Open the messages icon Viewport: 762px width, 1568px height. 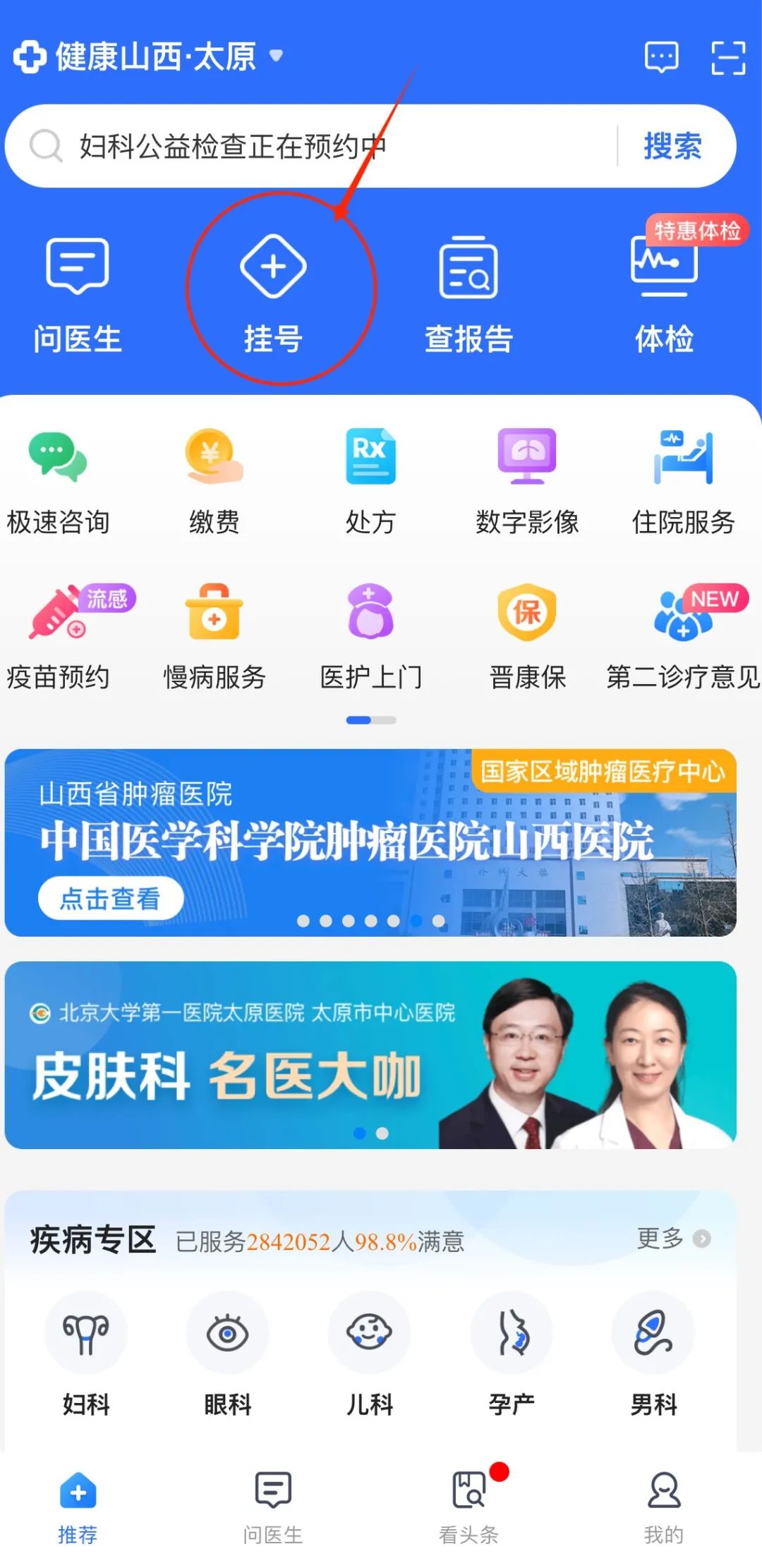pos(661,57)
